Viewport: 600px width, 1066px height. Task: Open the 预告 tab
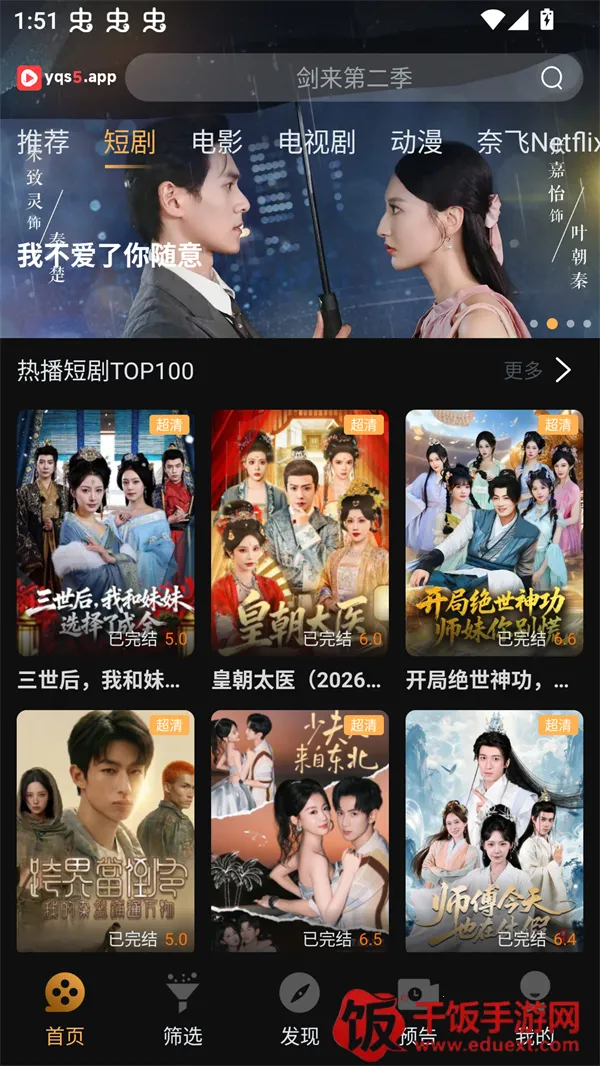point(416,1010)
